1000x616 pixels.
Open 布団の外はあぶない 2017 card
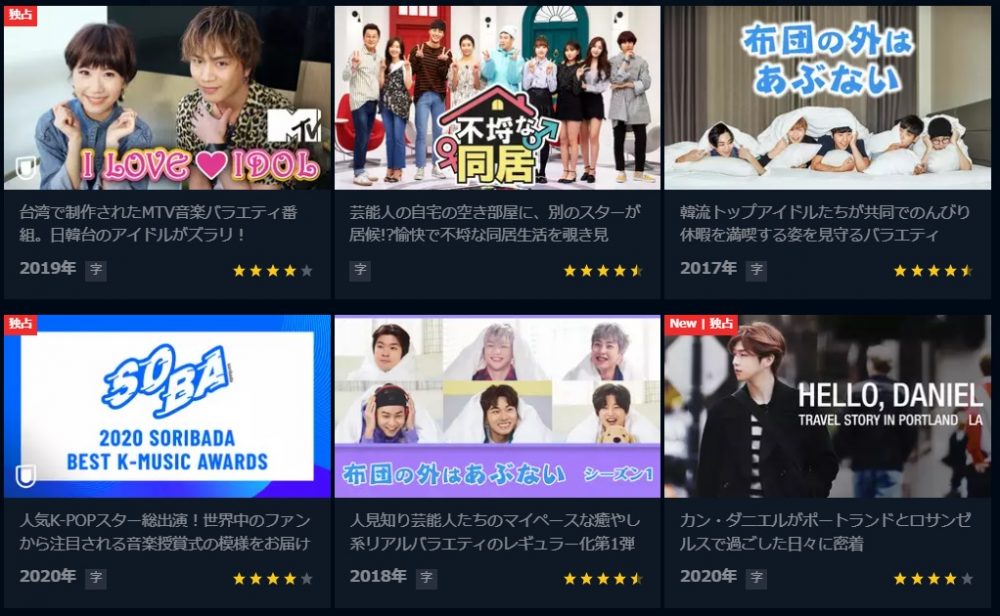pos(827,98)
